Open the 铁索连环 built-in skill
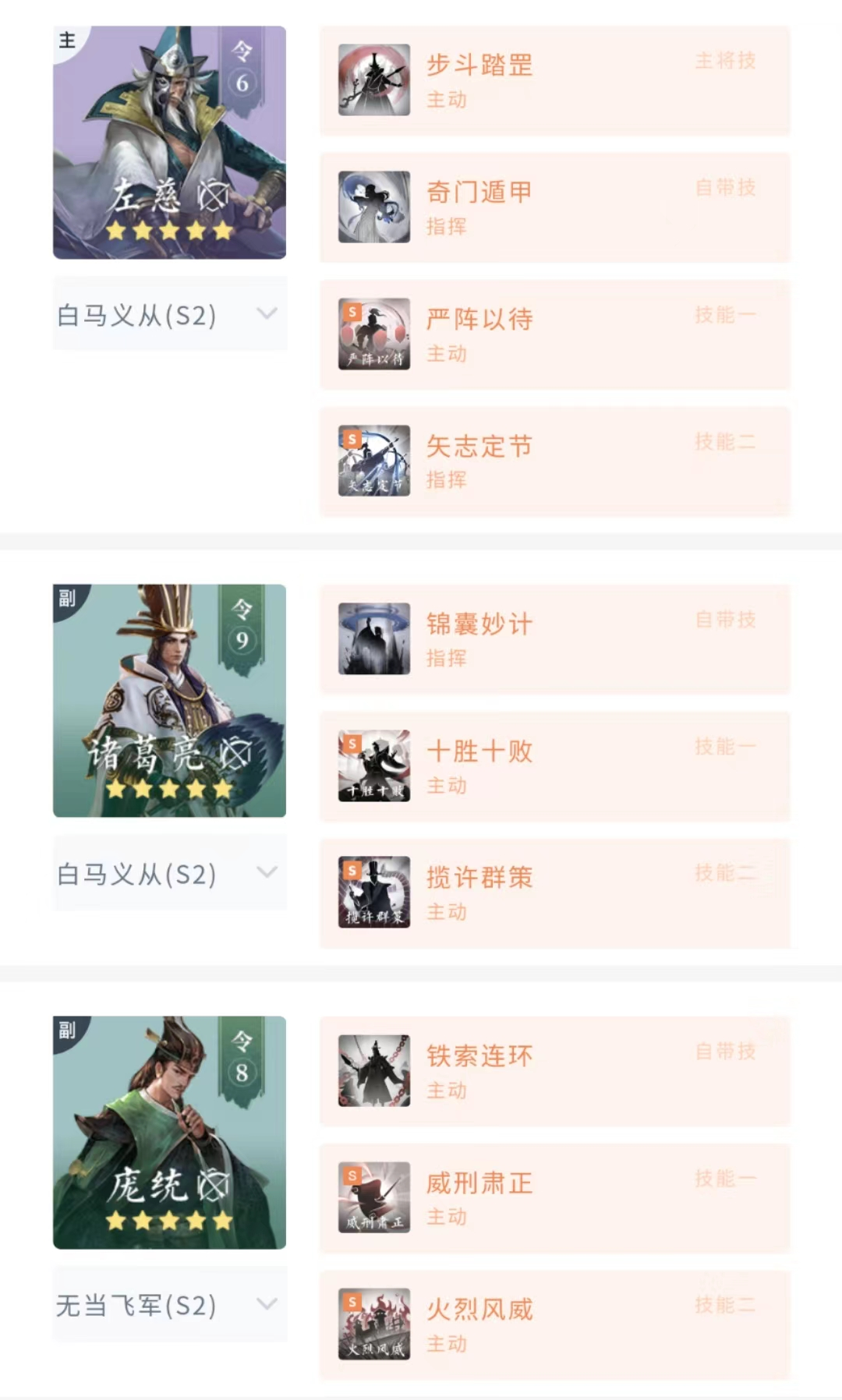The height and width of the screenshot is (1400, 842). coord(554,1071)
